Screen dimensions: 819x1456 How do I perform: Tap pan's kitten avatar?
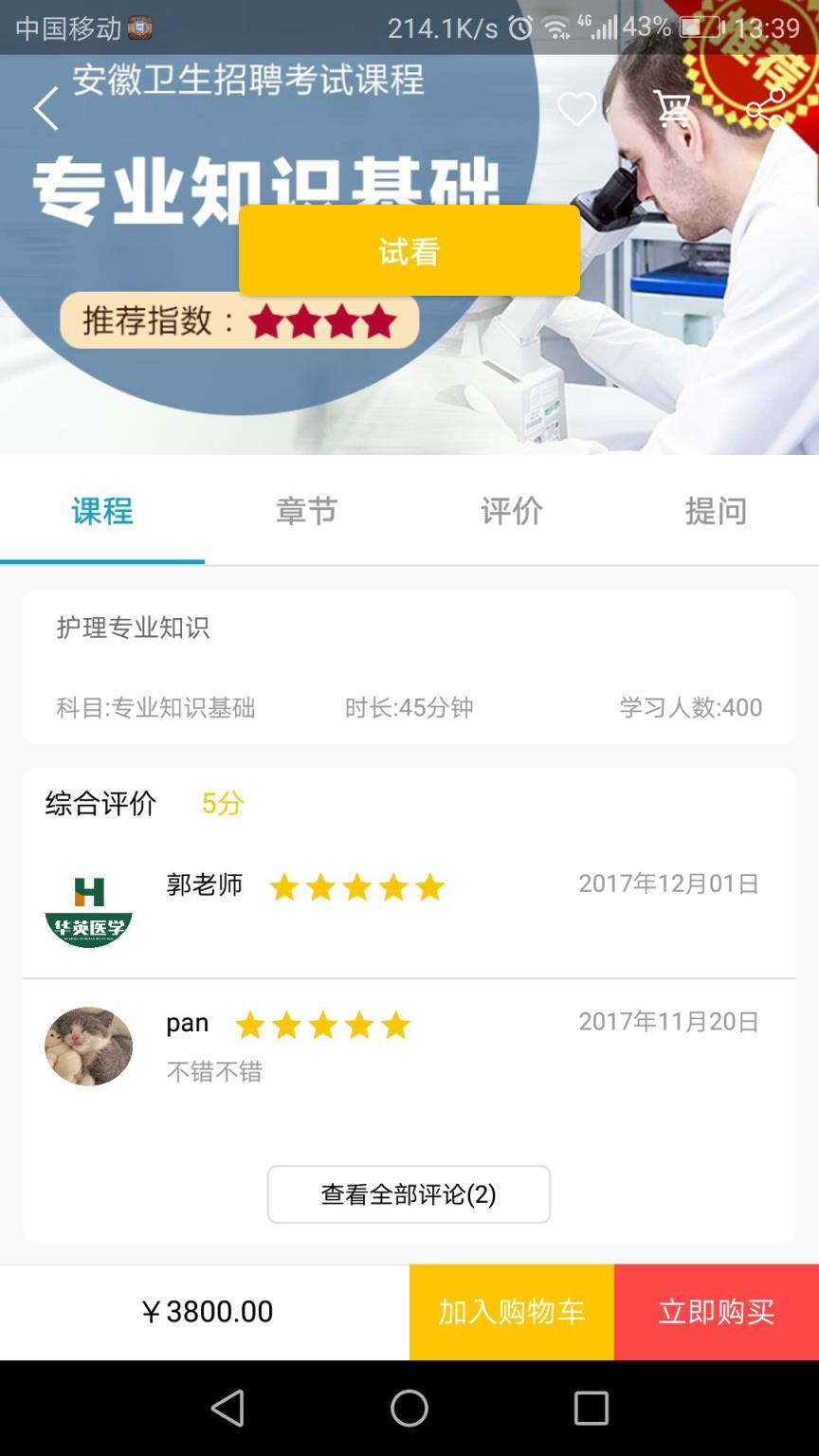click(88, 1046)
